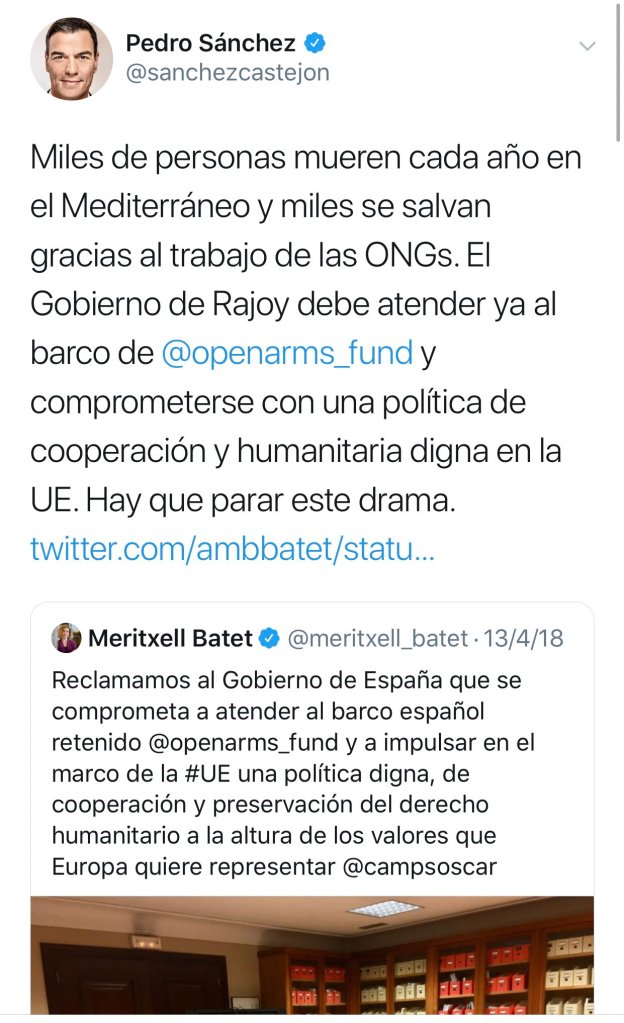
Task: Open Pedro Sánchez's profile picture
Action: point(71,58)
